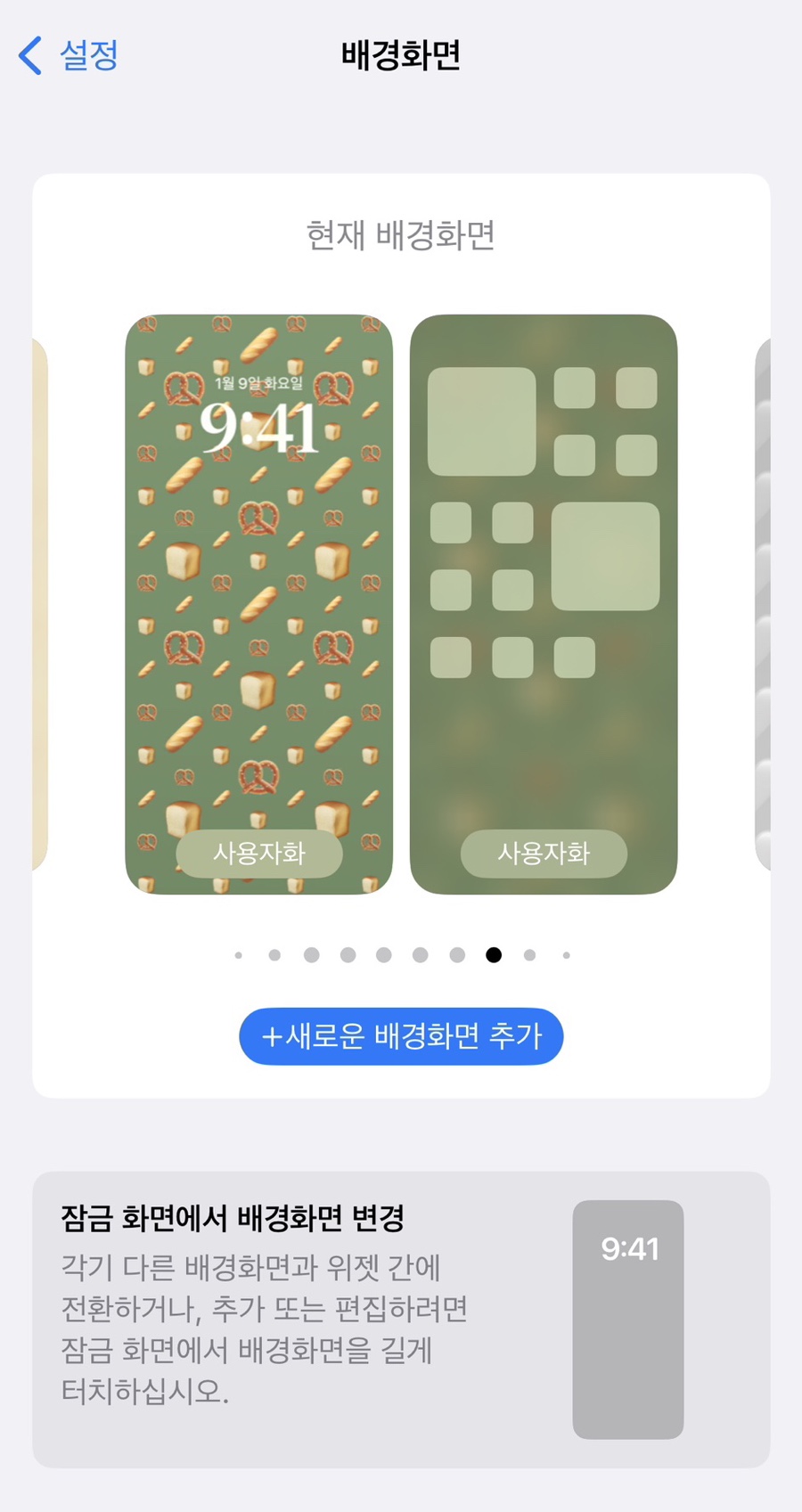The image size is (802, 1512).
Task: Tap 사용자화 on the bread lock screen preview
Action: [x=259, y=854]
